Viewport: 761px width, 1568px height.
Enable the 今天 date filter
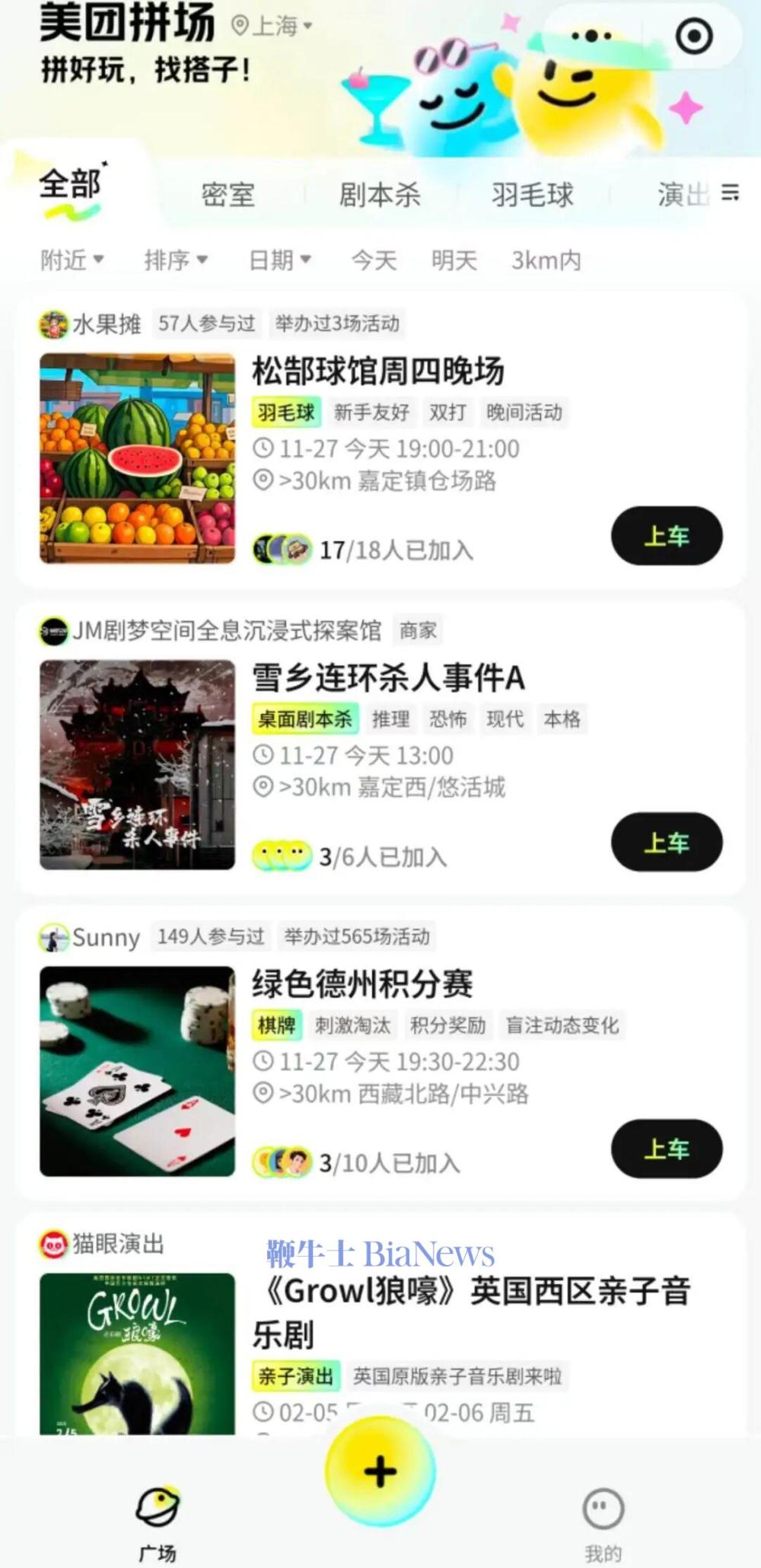tap(374, 260)
